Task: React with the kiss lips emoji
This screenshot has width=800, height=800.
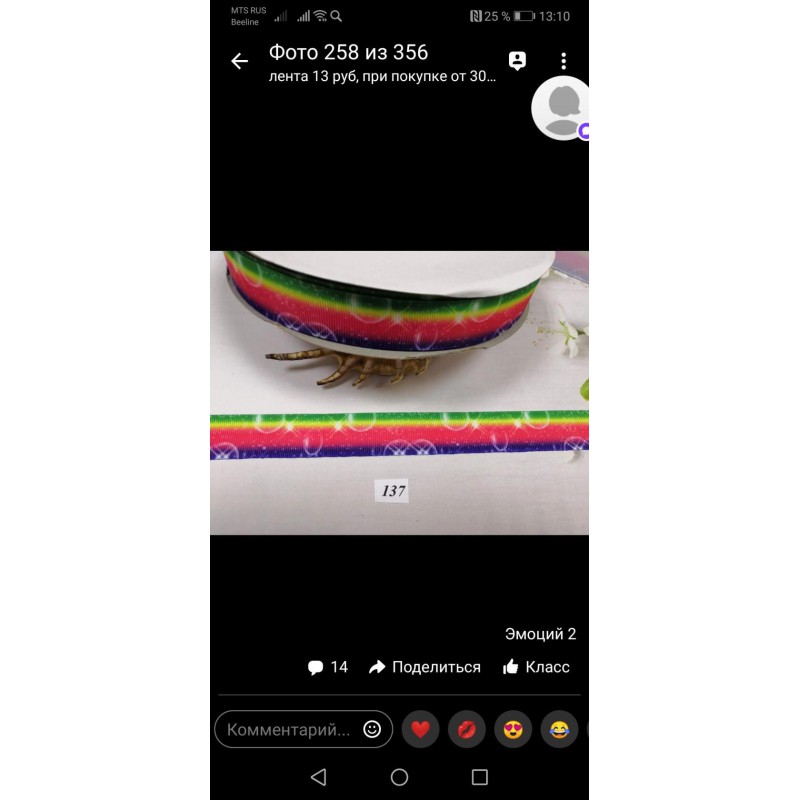Action: [x=467, y=729]
